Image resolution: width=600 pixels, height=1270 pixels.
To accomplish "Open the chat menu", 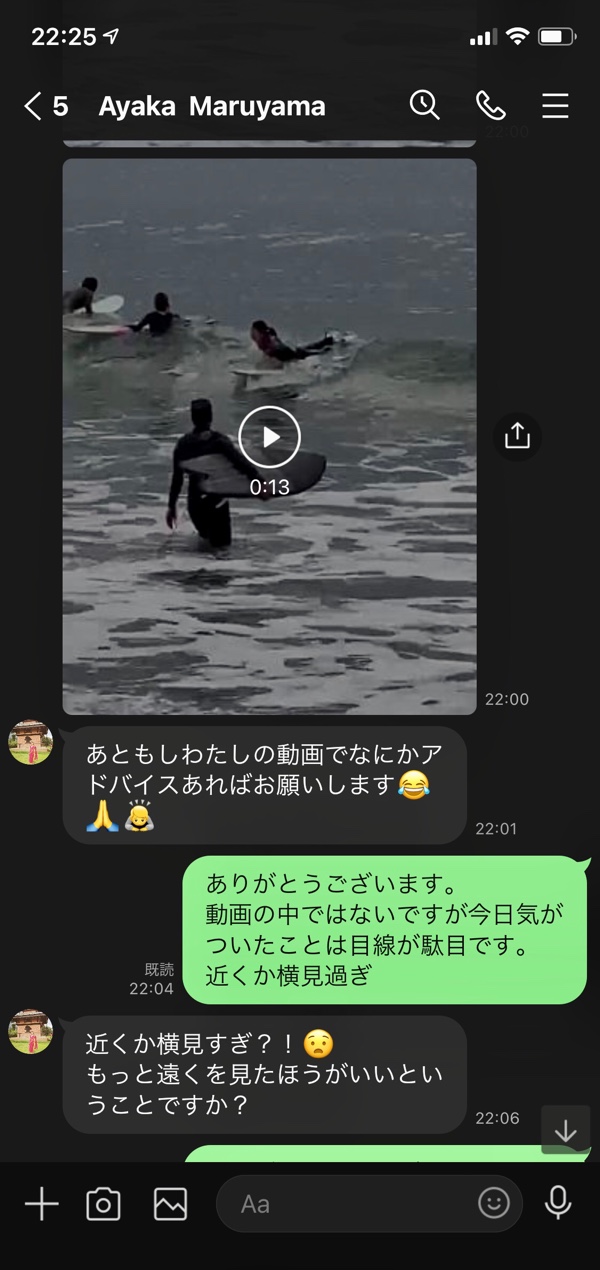I will [x=555, y=105].
